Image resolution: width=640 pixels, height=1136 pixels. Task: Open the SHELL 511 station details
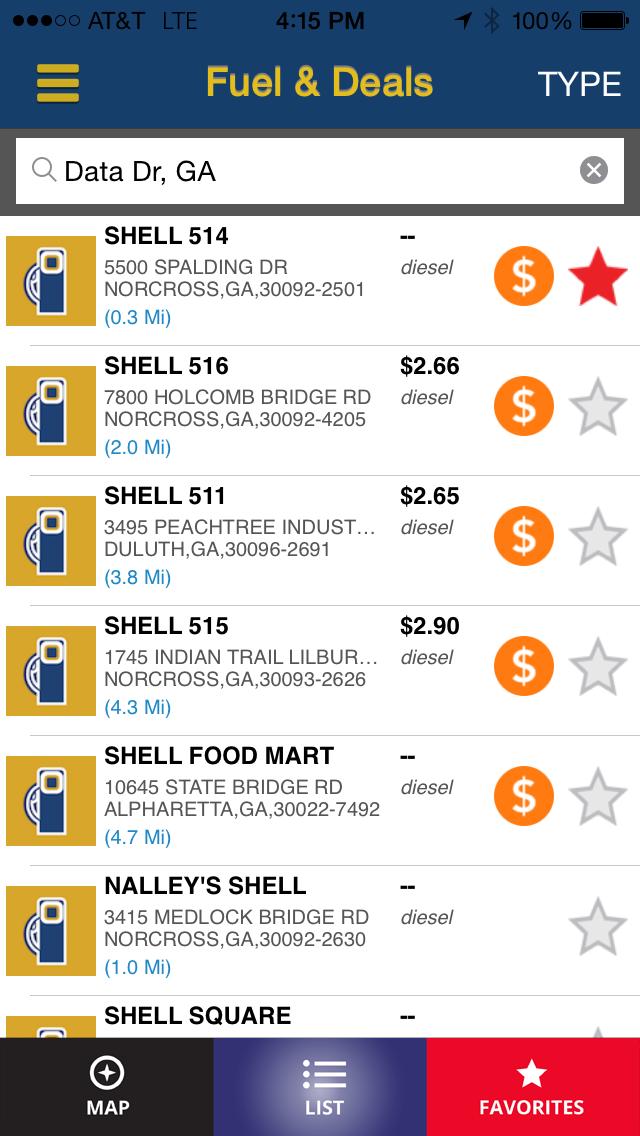click(x=240, y=536)
